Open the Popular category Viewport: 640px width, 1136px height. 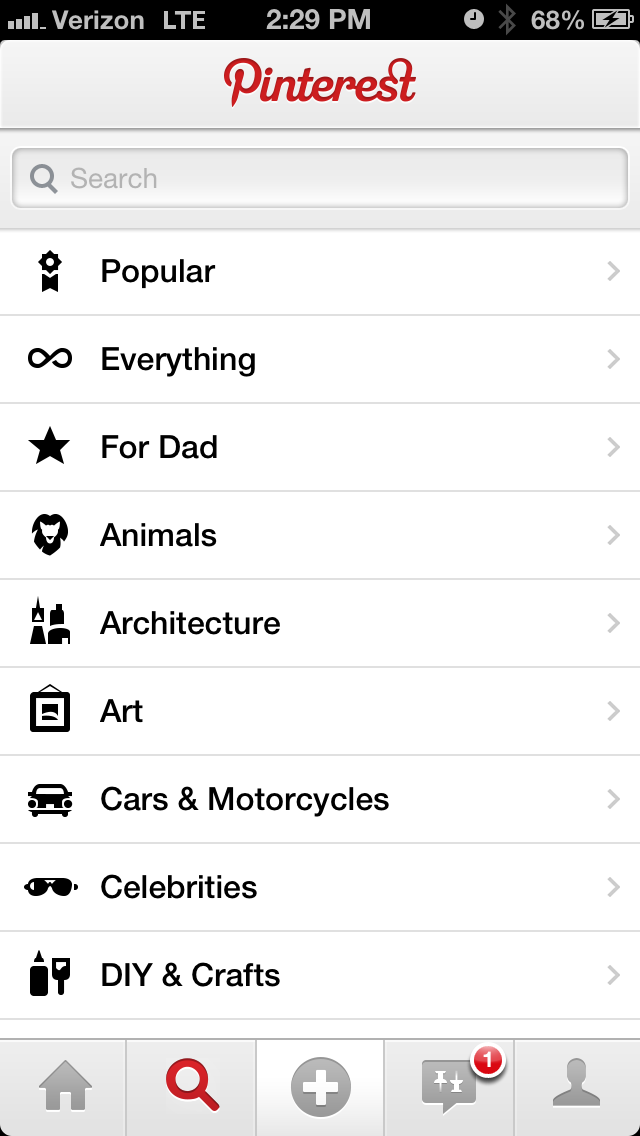(320, 272)
